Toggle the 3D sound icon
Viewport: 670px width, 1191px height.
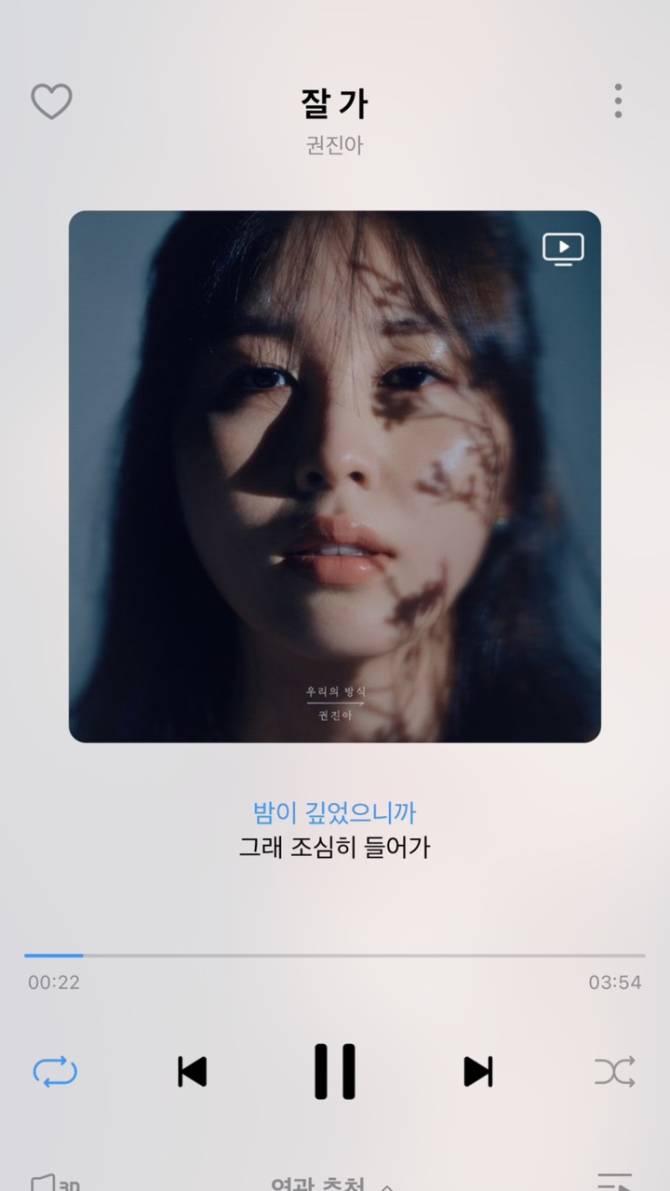click(x=54, y=1183)
